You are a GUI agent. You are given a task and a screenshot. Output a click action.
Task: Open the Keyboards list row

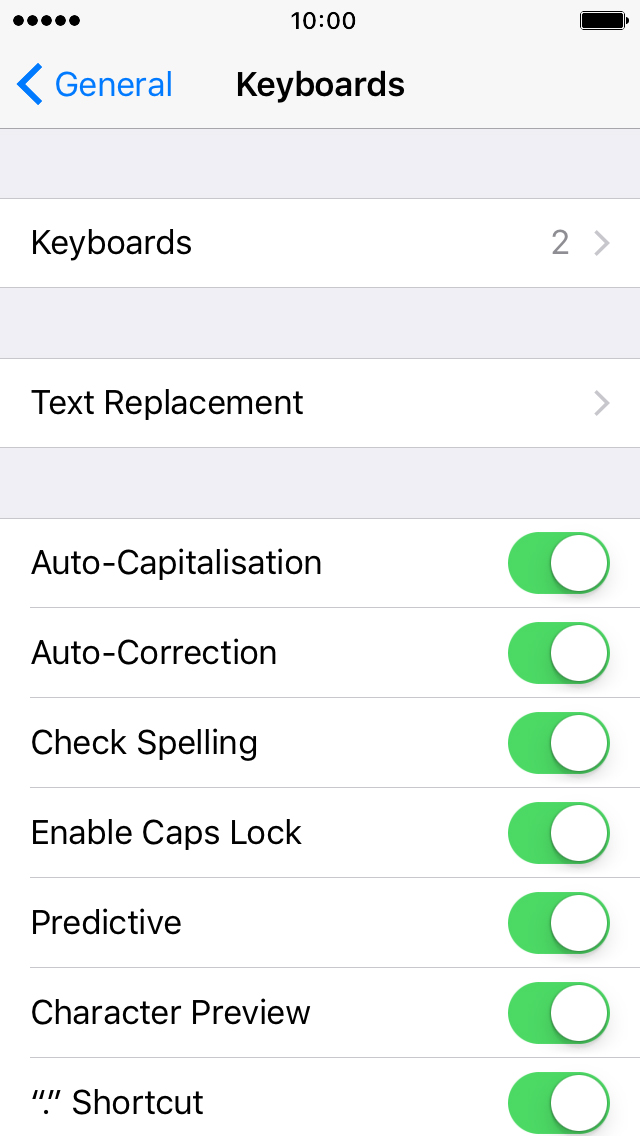click(x=320, y=243)
